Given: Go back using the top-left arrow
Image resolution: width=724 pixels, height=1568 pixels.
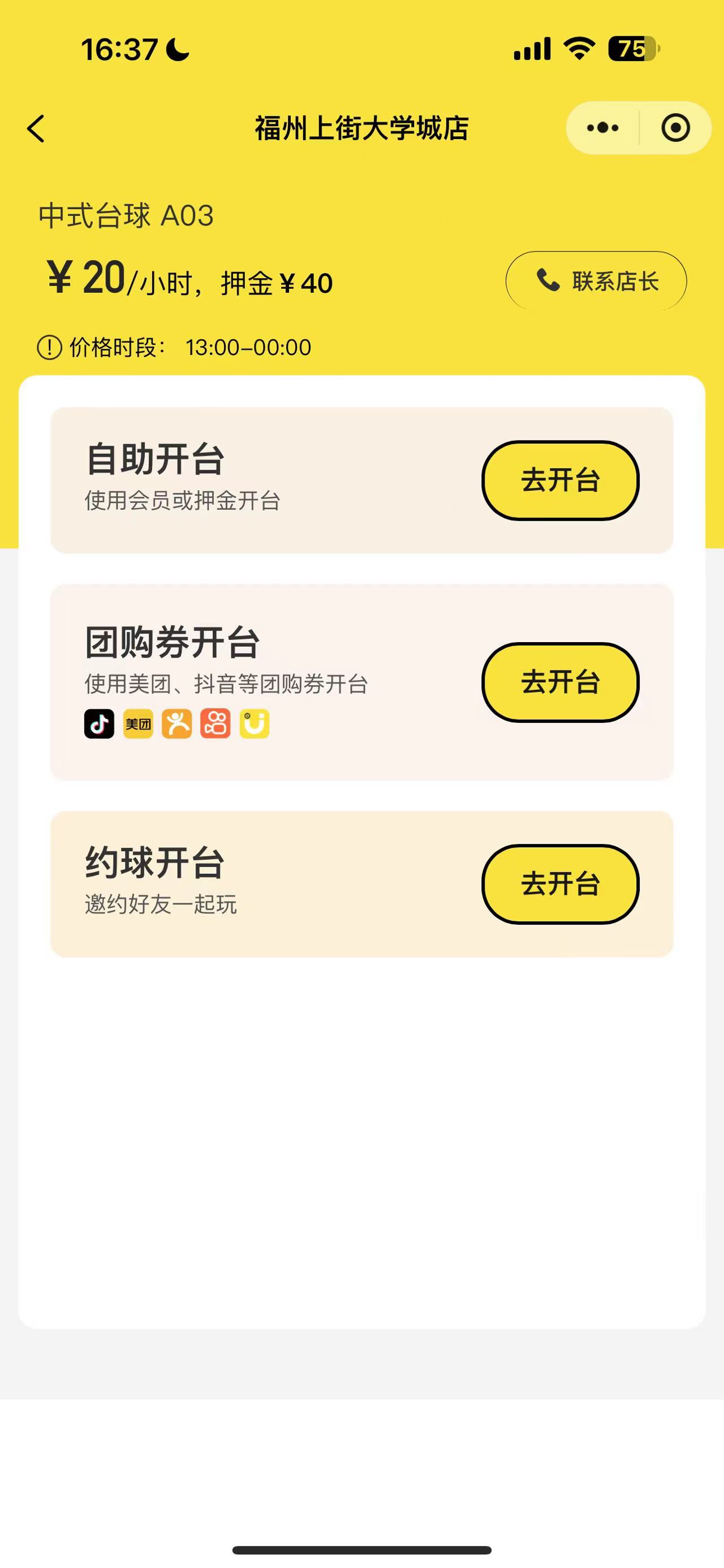Looking at the screenshot, I should (37, 128).
